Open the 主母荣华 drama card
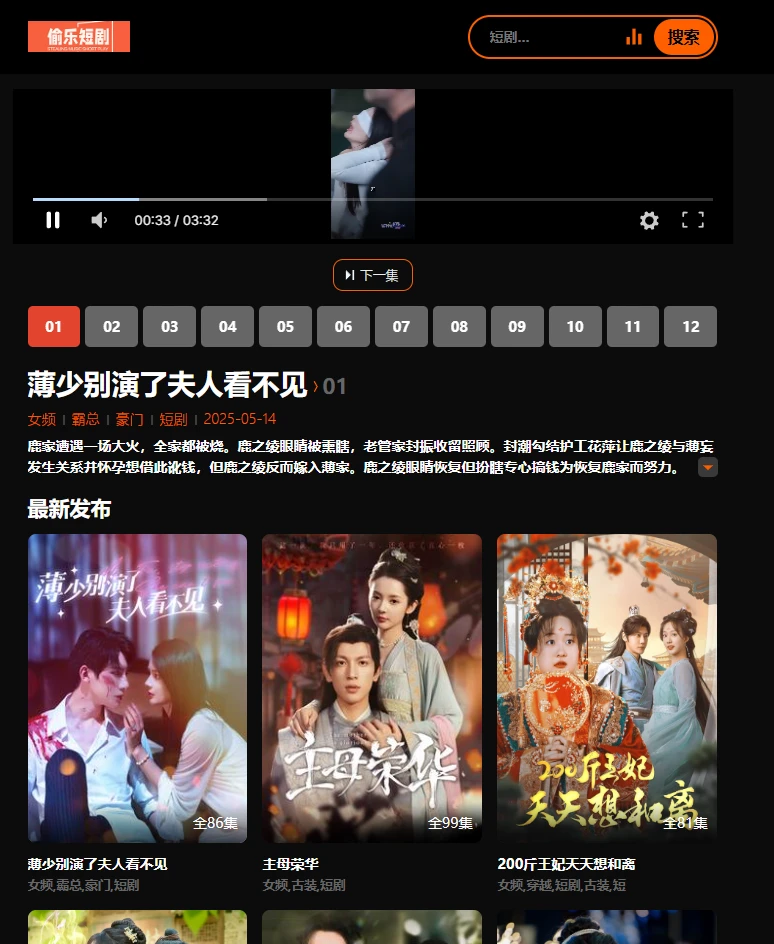Image resolution: width=774 pixels, height=944 pixels. click(x=372, y=688)
